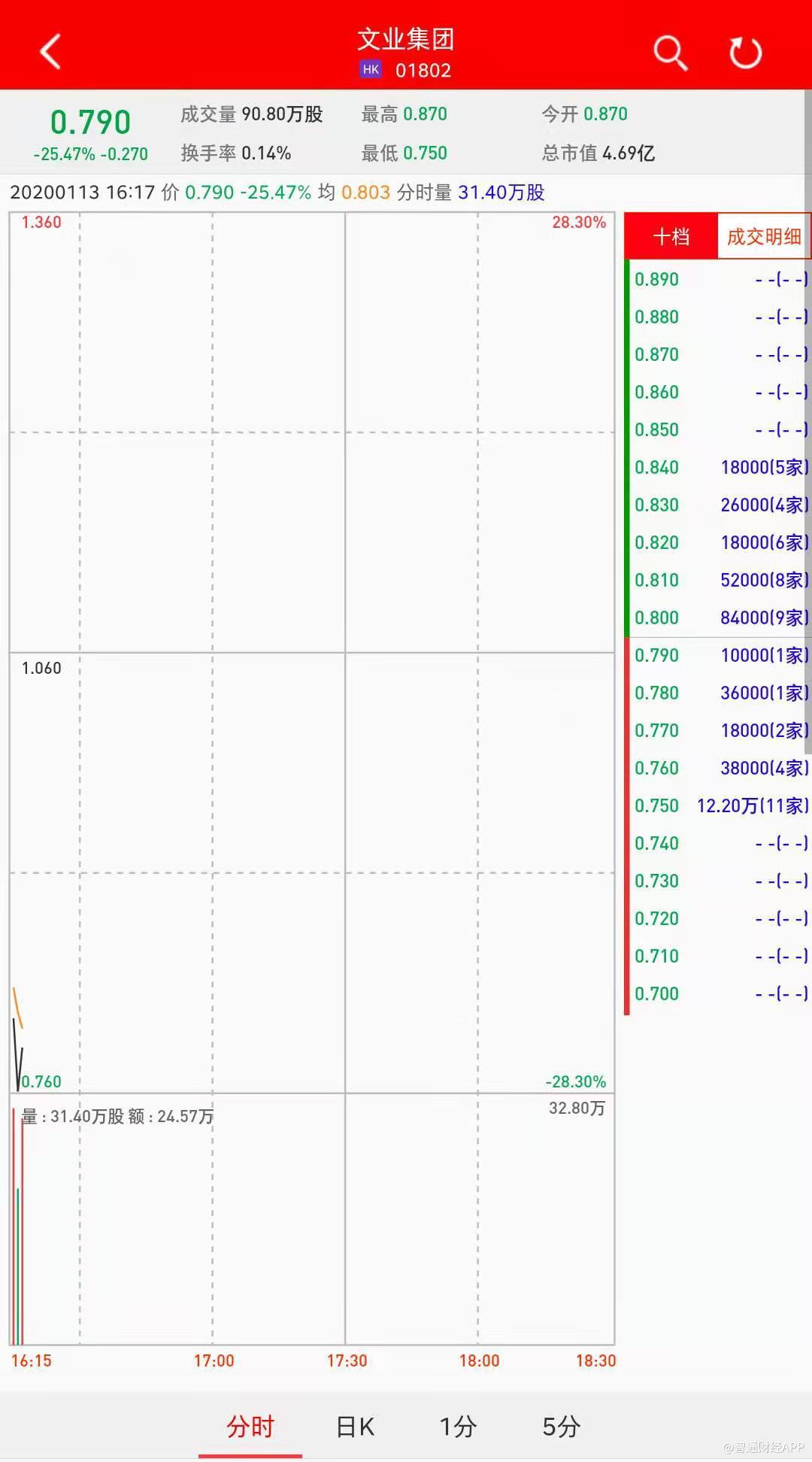
Task: Select the 分时 chart tab
Action: [x=250, y=1427]
